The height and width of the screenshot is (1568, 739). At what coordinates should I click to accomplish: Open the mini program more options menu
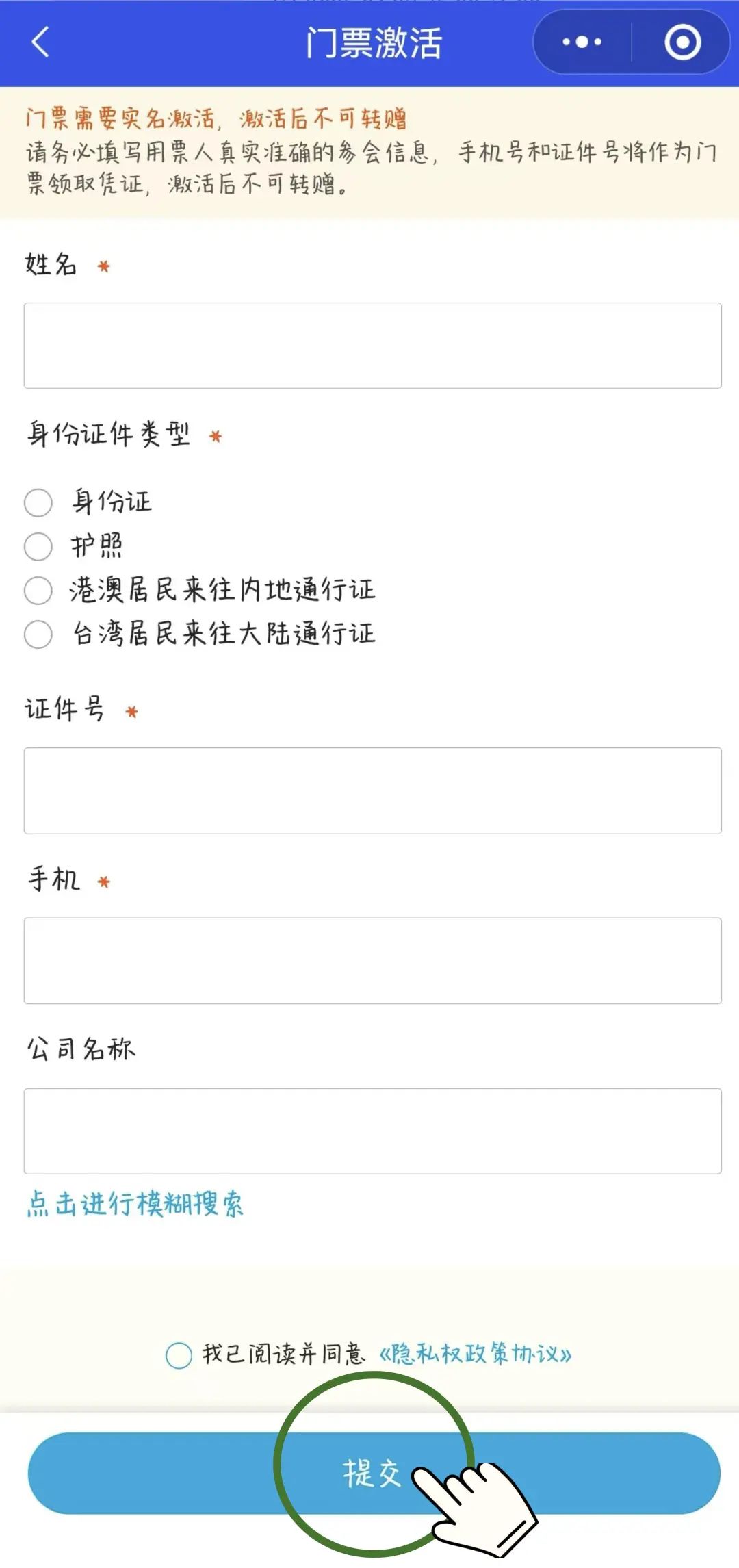coord(582,42)
